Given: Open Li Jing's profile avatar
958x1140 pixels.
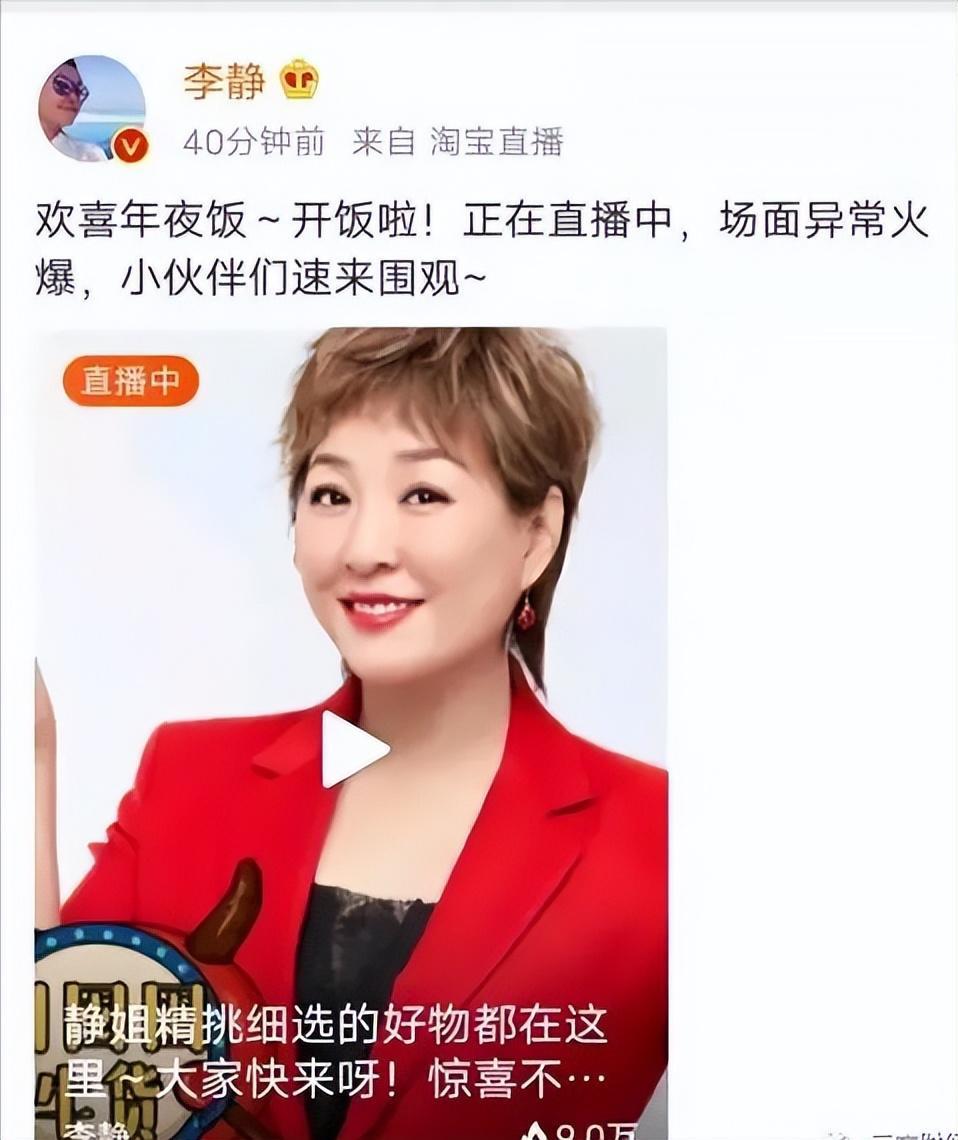Looking at the screenshot, I should coord(92,108).
